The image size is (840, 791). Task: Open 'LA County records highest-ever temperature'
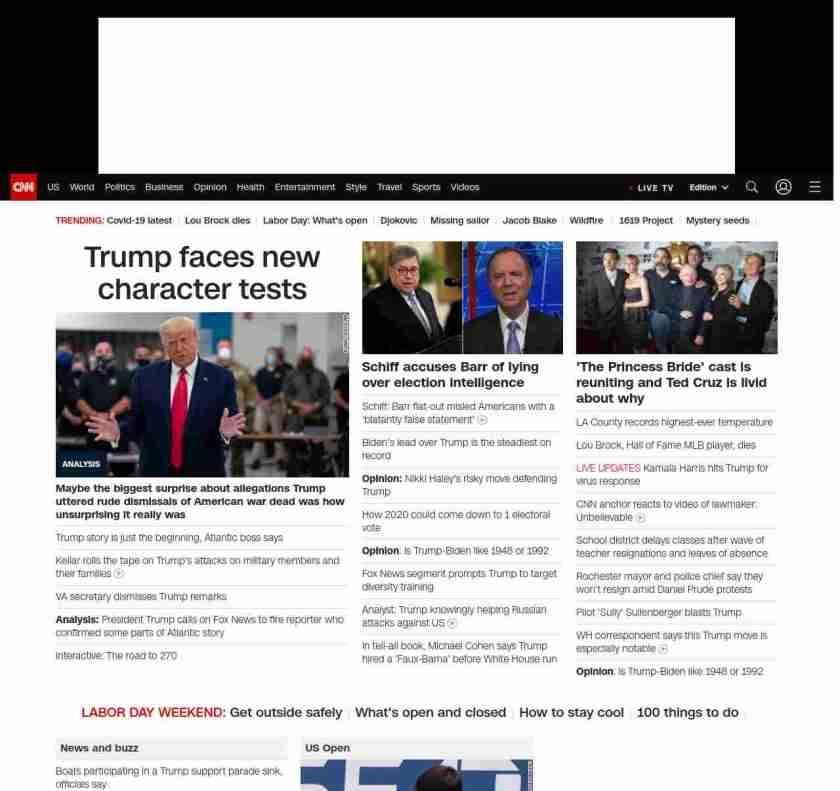(674, 422)
